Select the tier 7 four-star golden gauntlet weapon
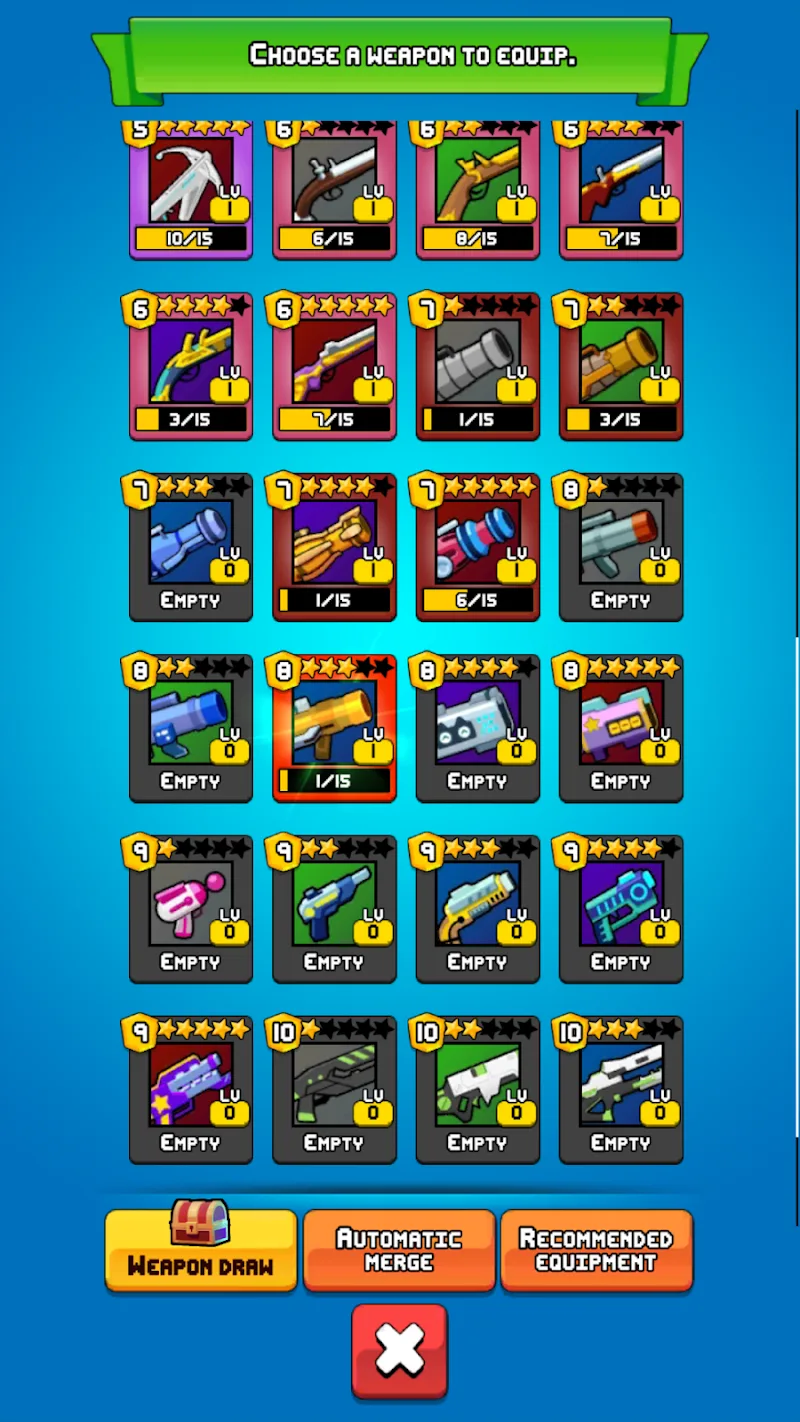800x1422 pixels. 334,548
